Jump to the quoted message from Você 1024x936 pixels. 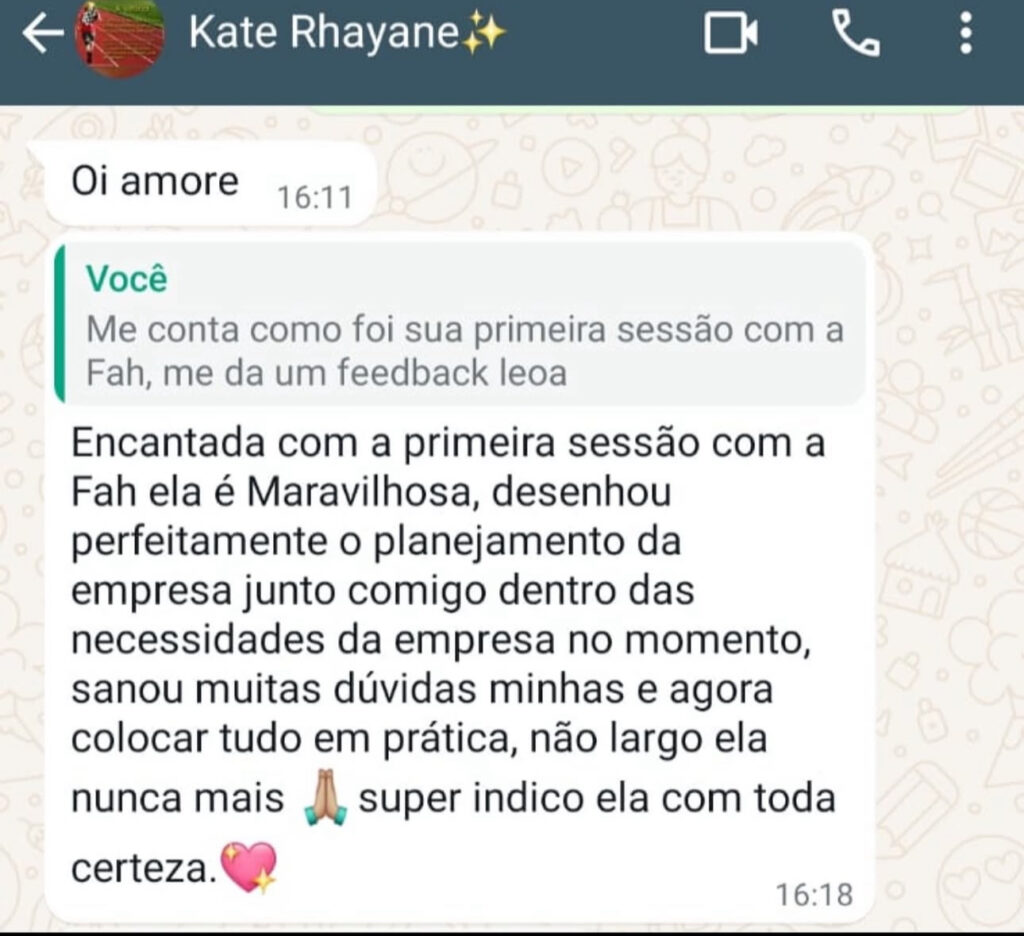[x=460, y=325]
